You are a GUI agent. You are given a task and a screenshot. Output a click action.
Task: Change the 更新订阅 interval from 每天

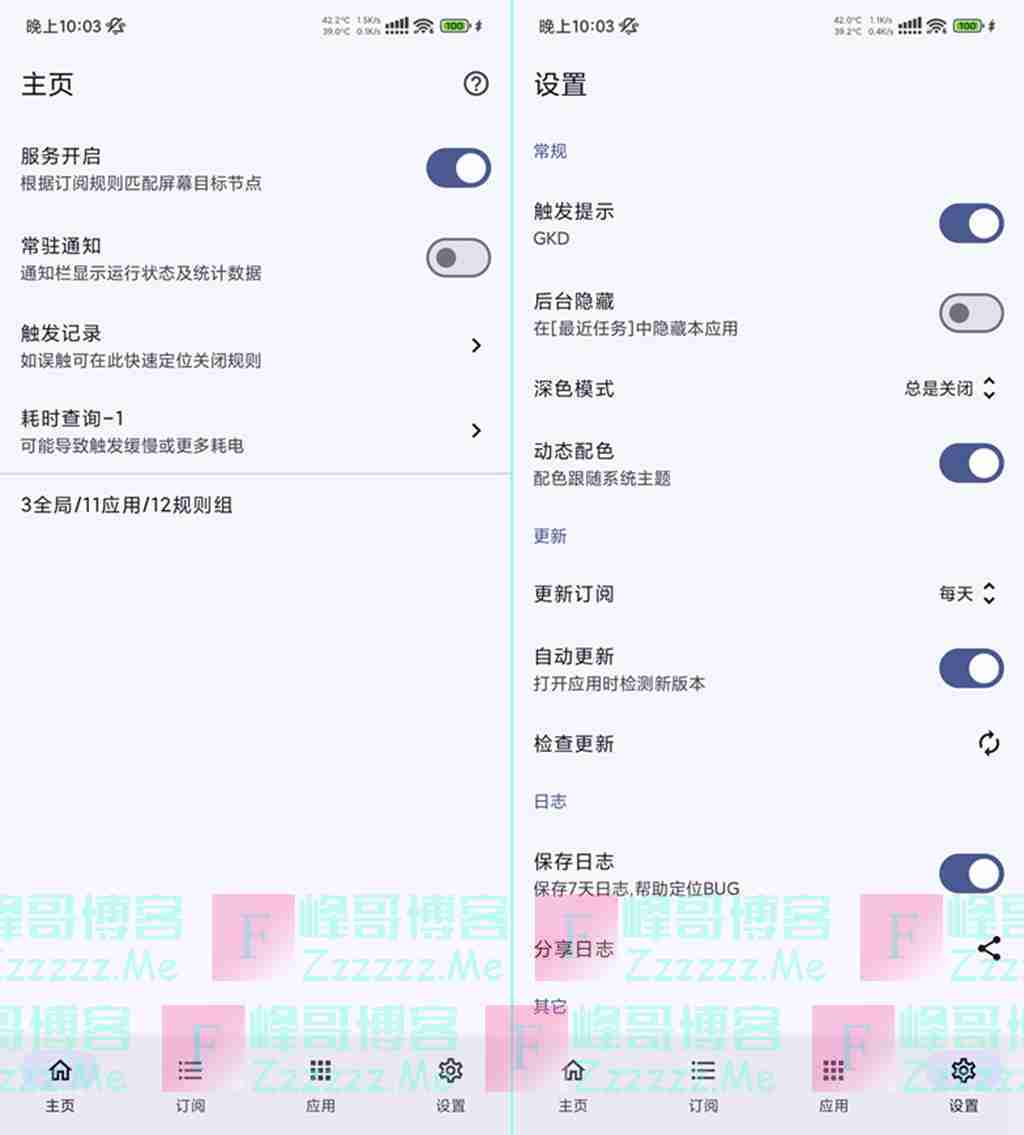coord(967,594)
